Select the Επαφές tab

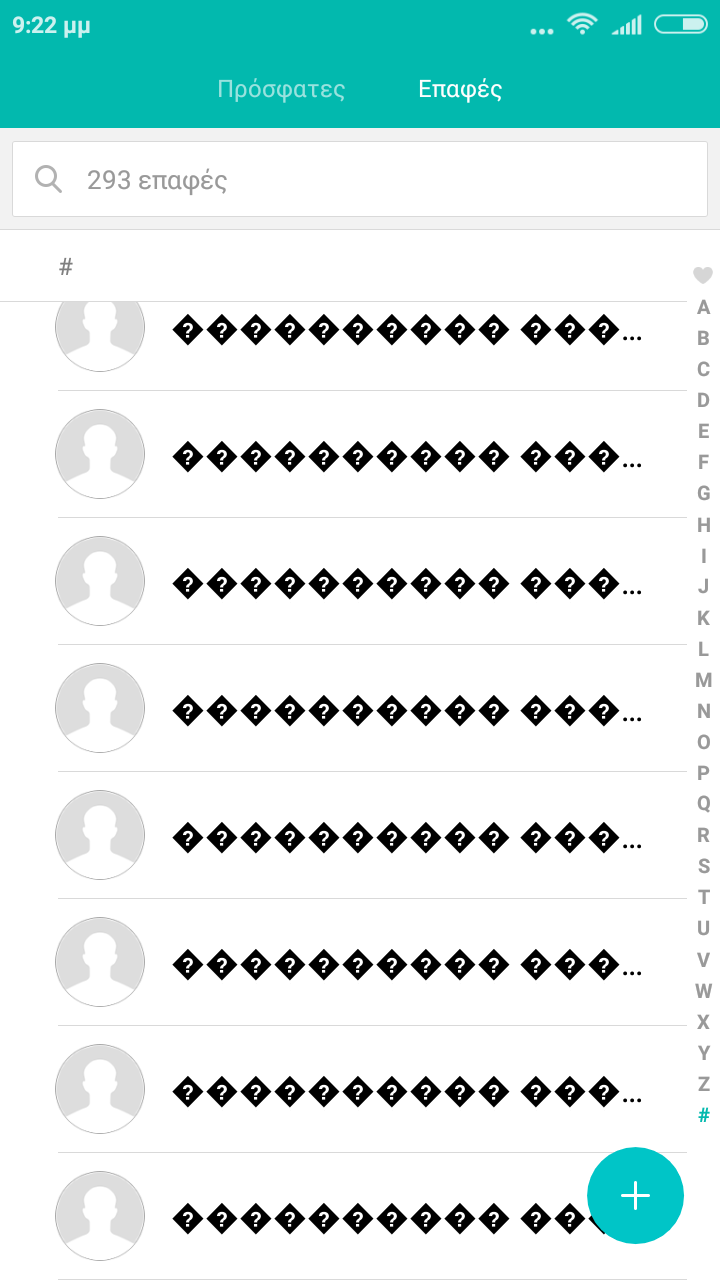(x=460, y=89)
